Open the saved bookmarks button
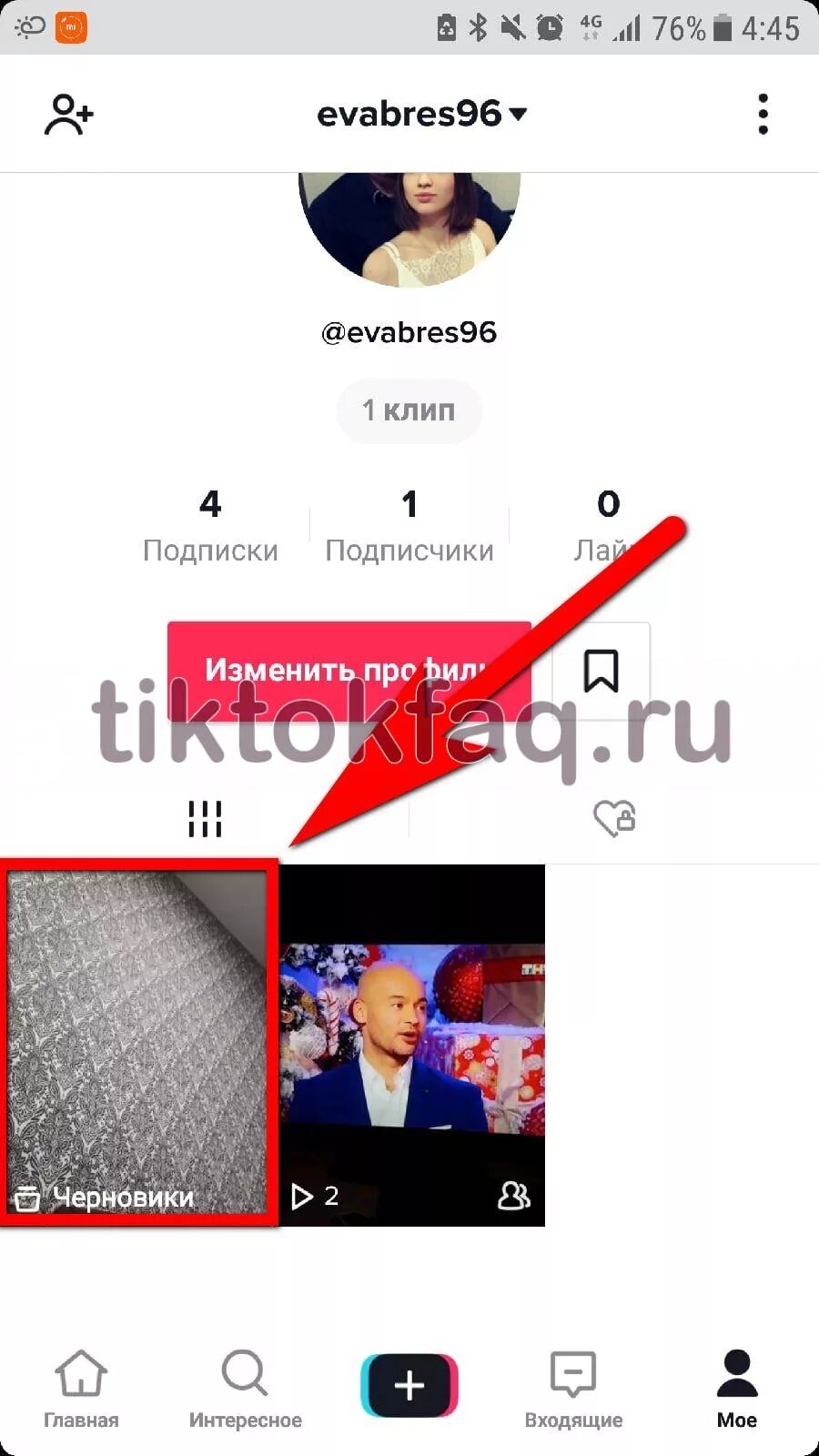Image resolution: width=819 pixels, height=1456 pixels. coord(602,671)
